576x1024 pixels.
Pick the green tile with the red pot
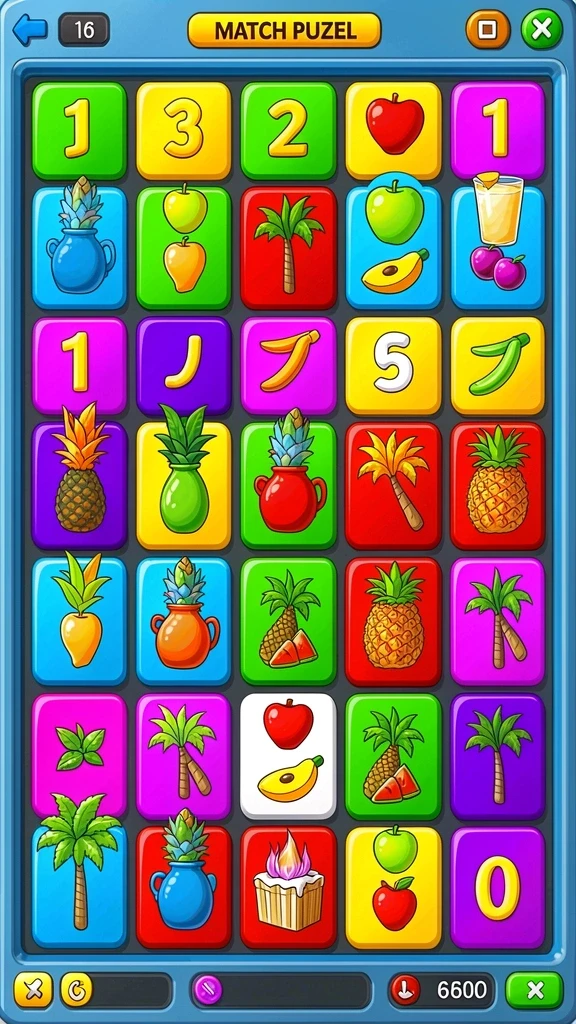point(288,483)
